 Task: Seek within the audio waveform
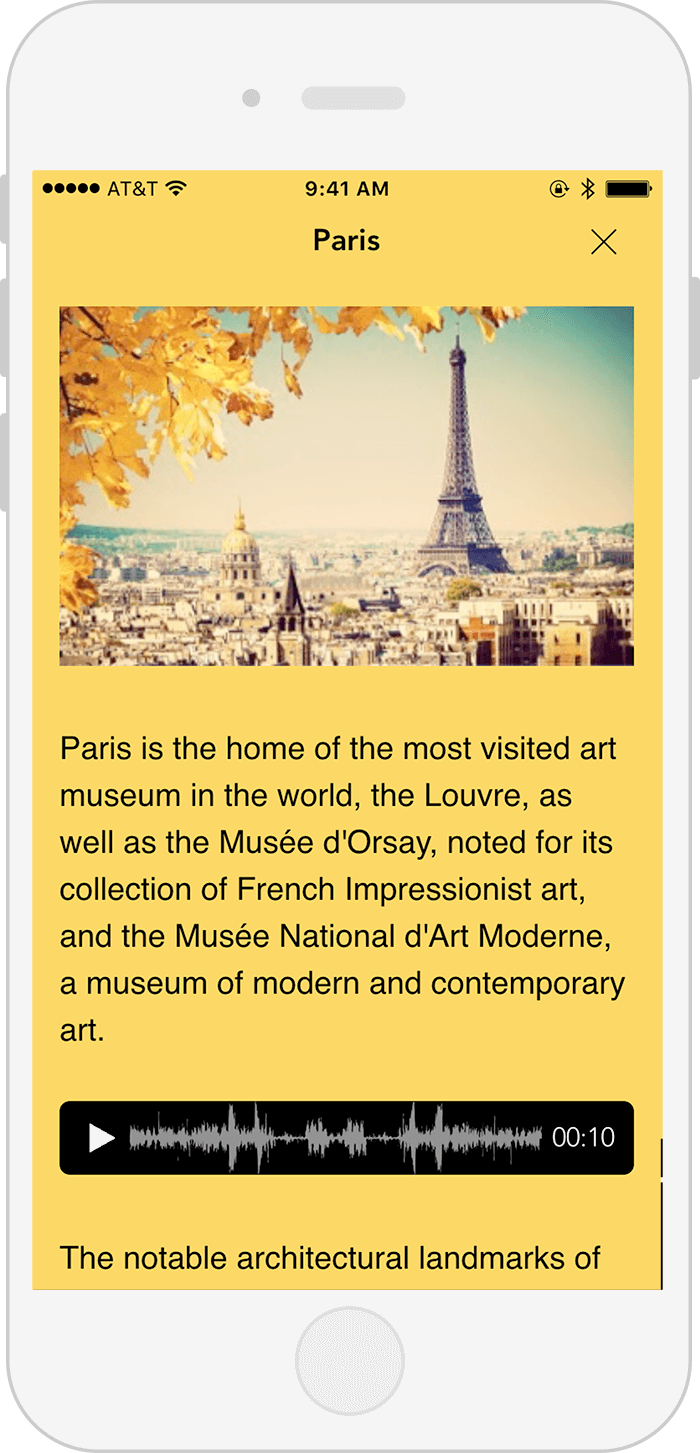[x=335, y=1138]
